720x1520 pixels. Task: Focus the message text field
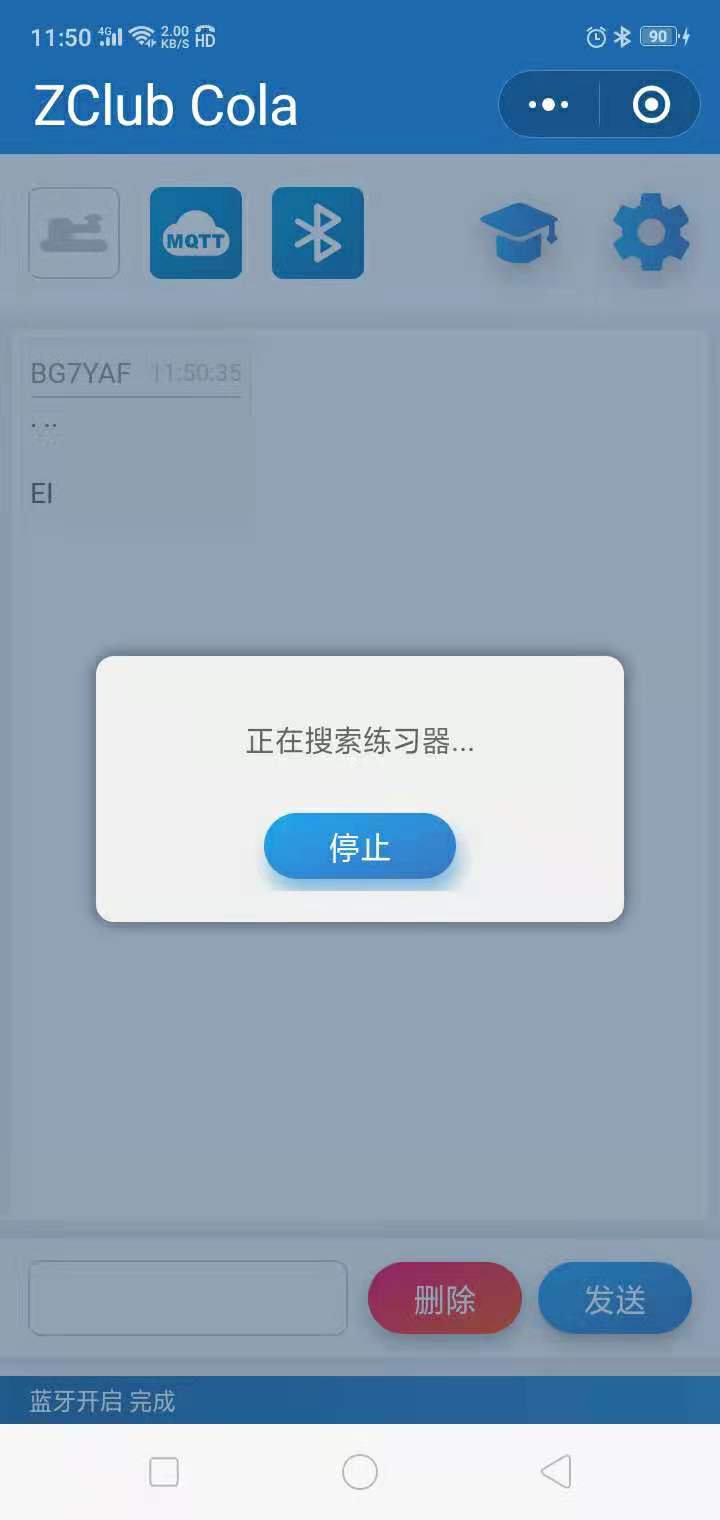point(188,1298)
